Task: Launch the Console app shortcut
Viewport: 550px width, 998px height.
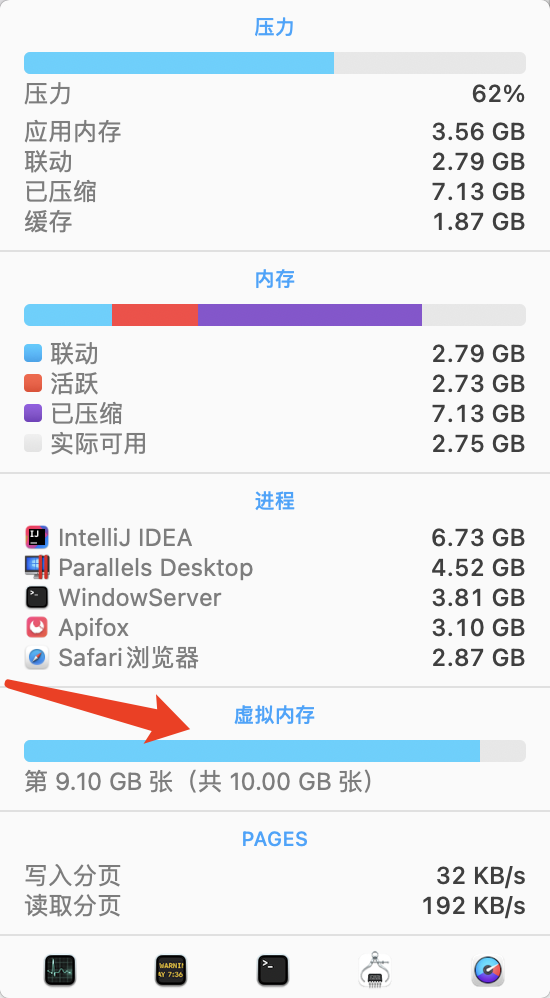Action: coord(171,971)
